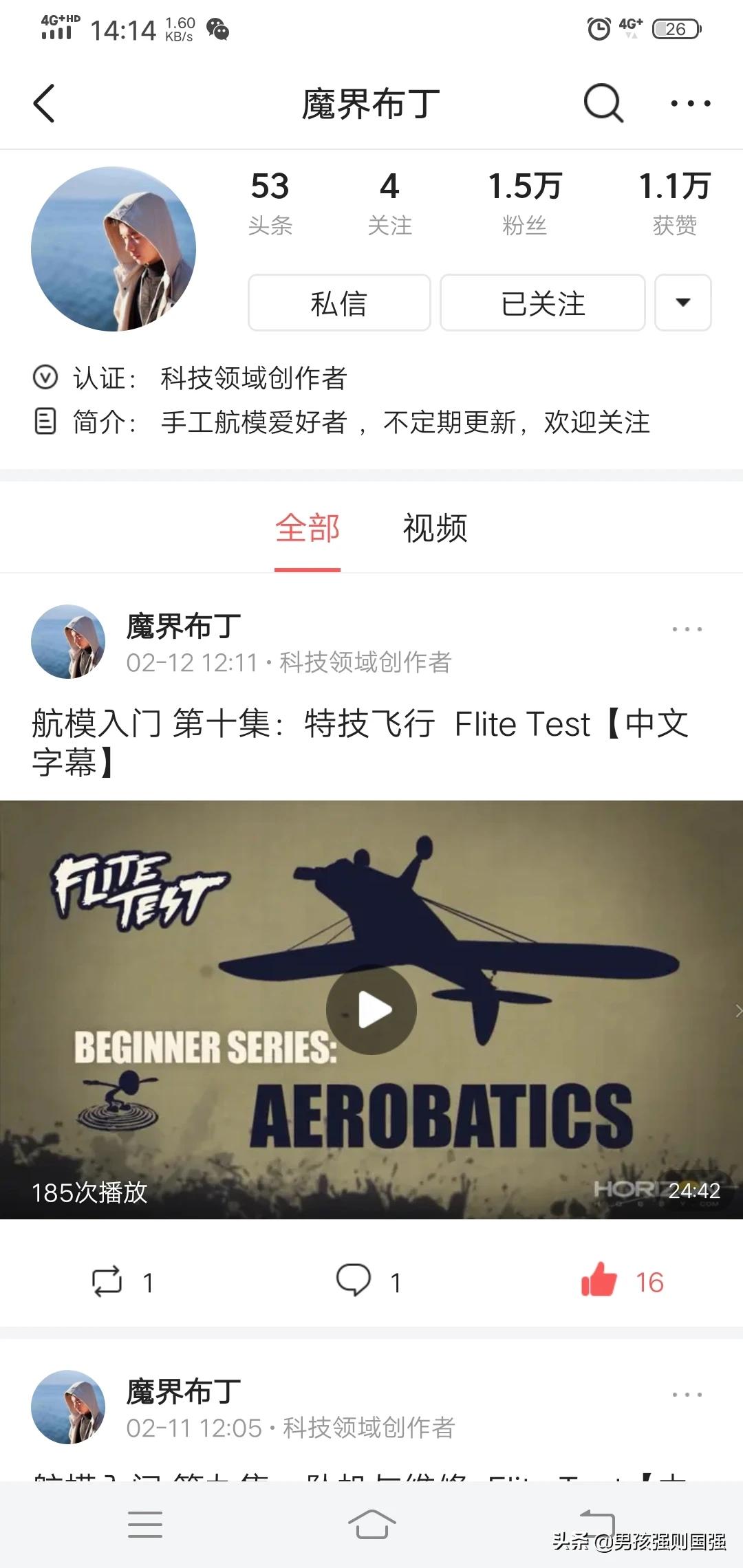The height and width of the screenshot is (1568, 743).
Task: Open options menu for the 02-12 12:11 post
Action: click(687, 629)
